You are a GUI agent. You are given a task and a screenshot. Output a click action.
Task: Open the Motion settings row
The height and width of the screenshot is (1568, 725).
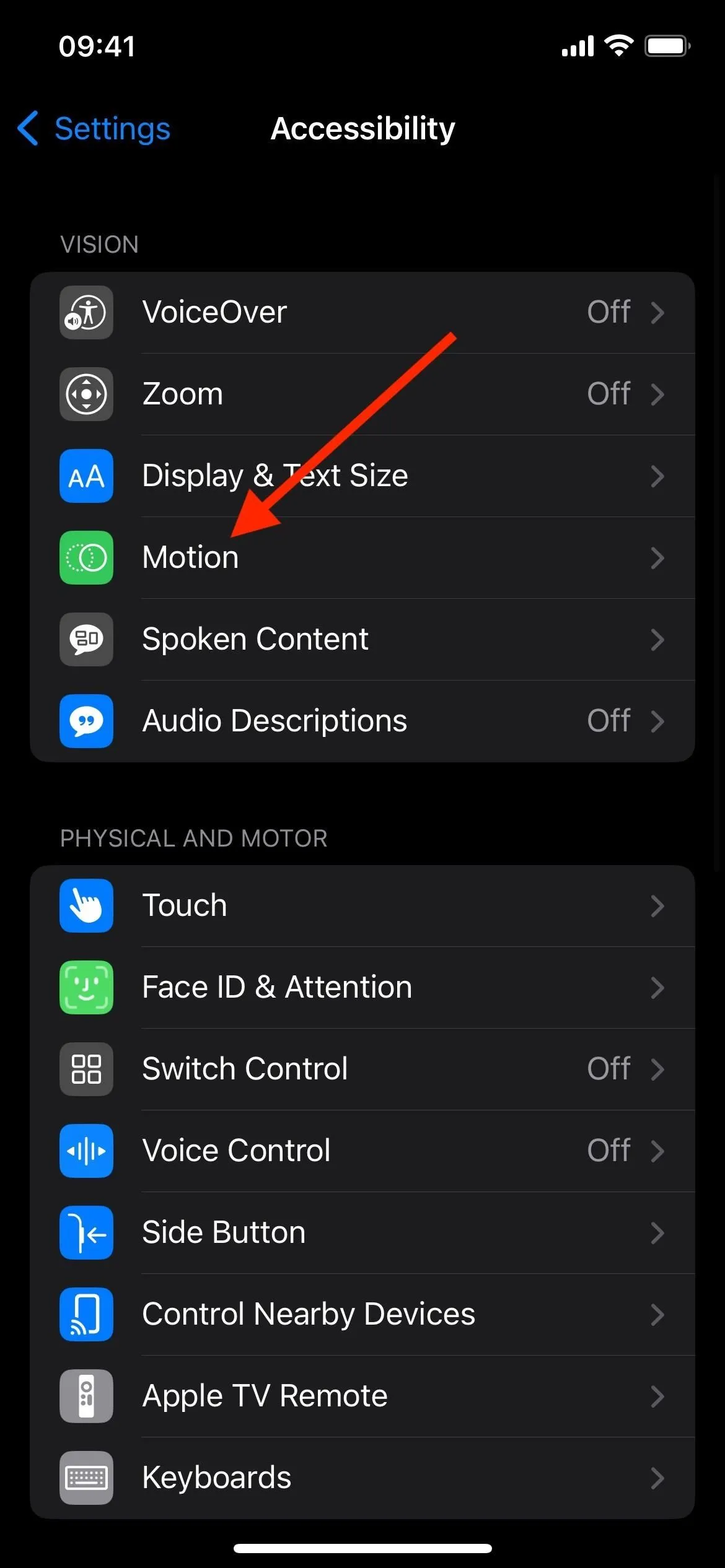[x=362, y=558]
